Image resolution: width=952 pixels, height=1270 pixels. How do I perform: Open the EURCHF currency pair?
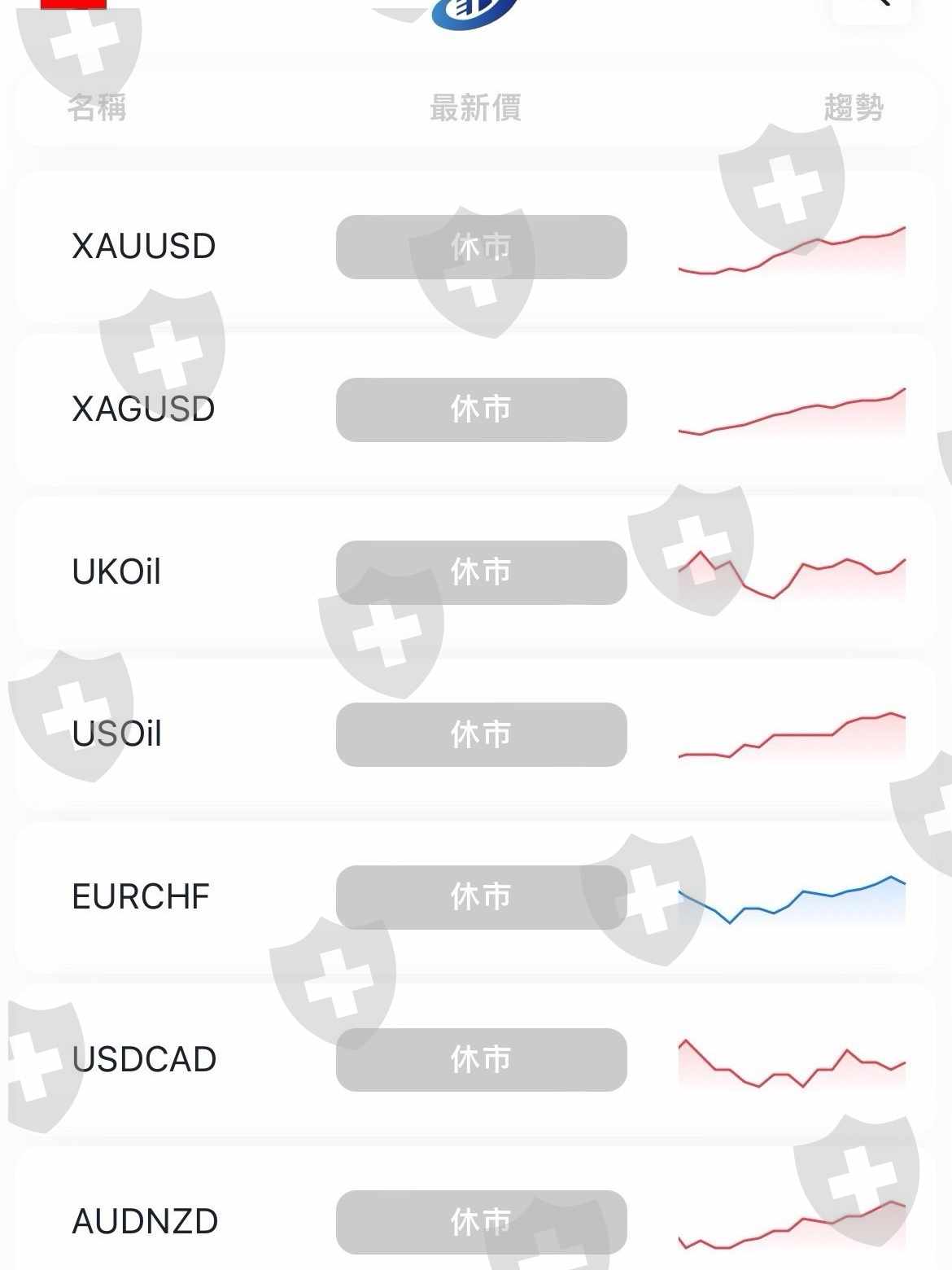[x=475, y=897]
